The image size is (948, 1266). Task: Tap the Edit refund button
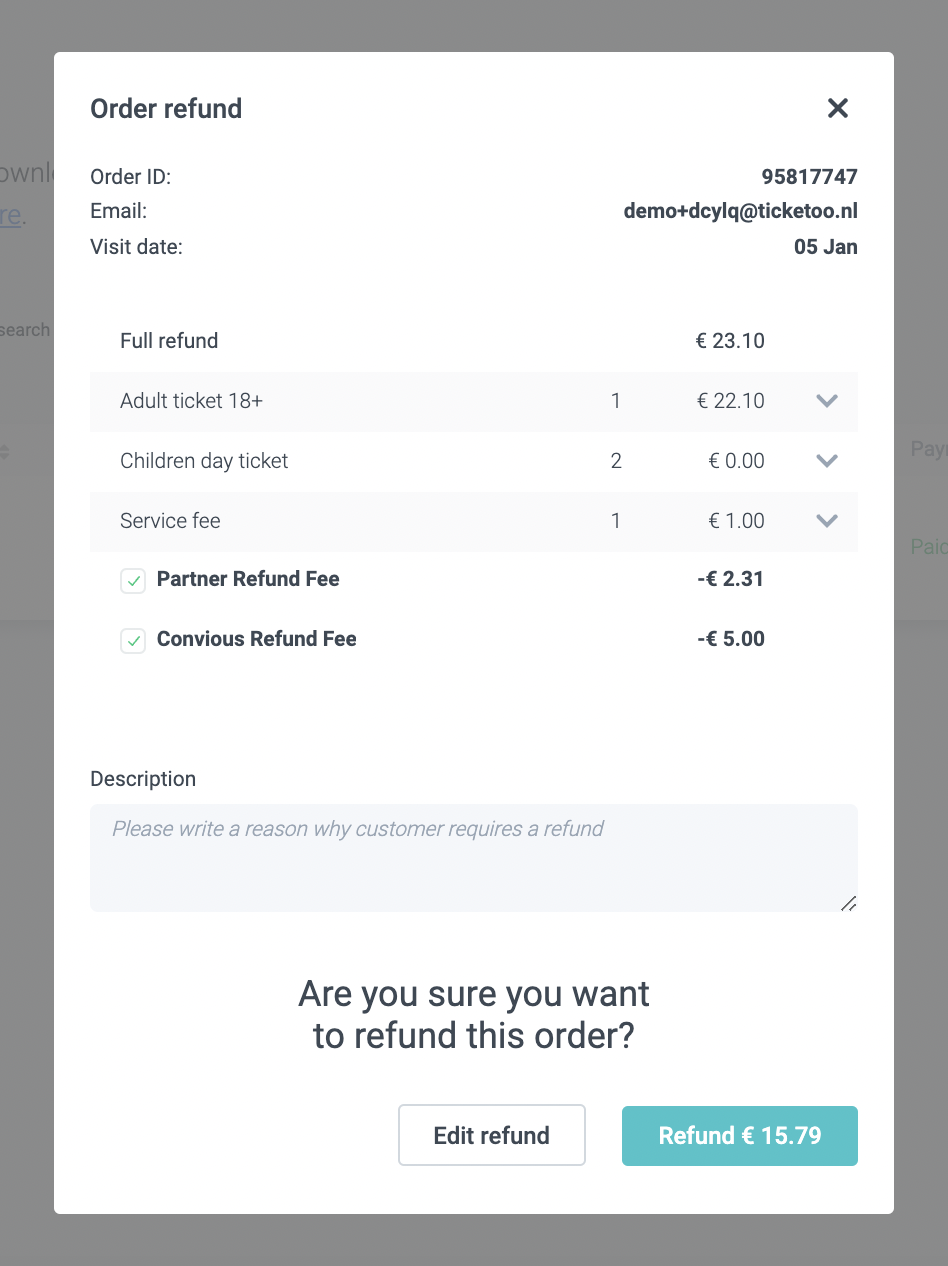[491, 1135]
